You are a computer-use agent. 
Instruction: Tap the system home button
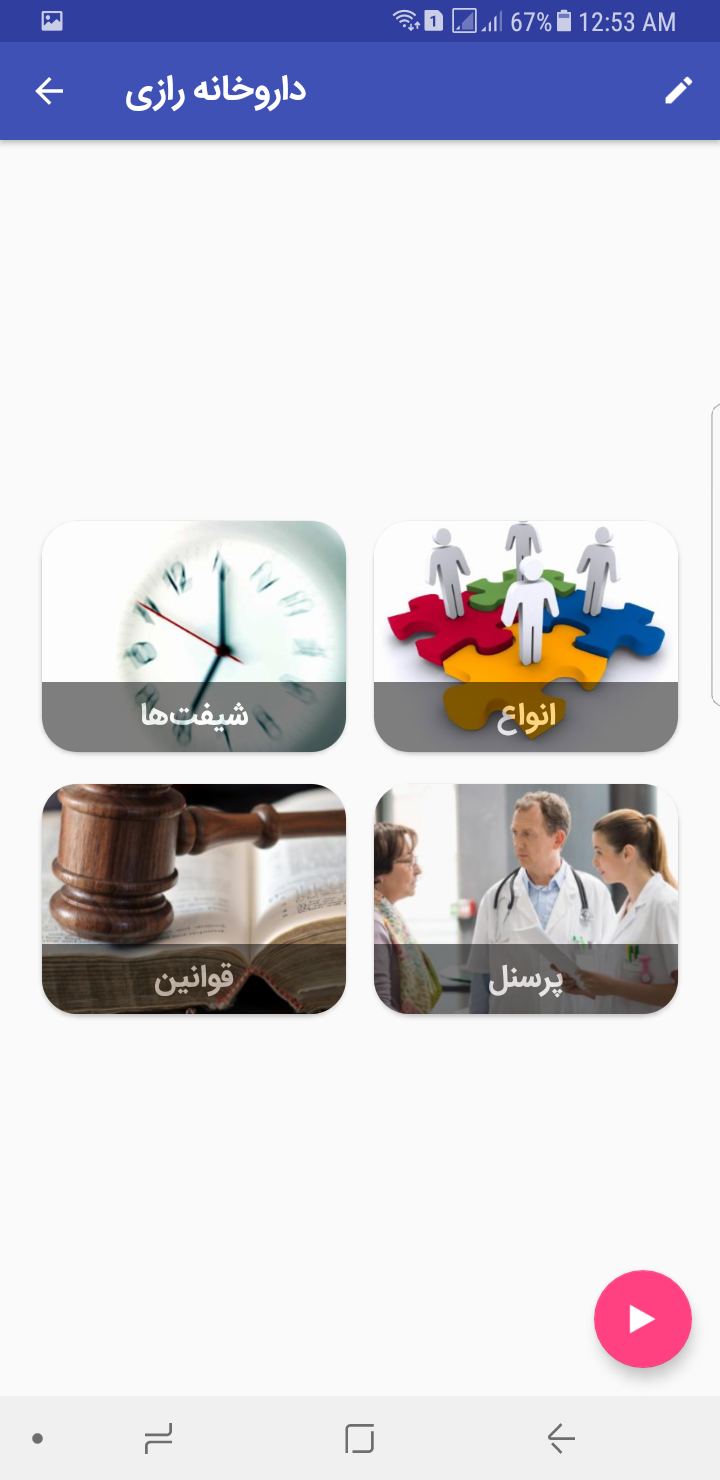tap(359, 1439)
